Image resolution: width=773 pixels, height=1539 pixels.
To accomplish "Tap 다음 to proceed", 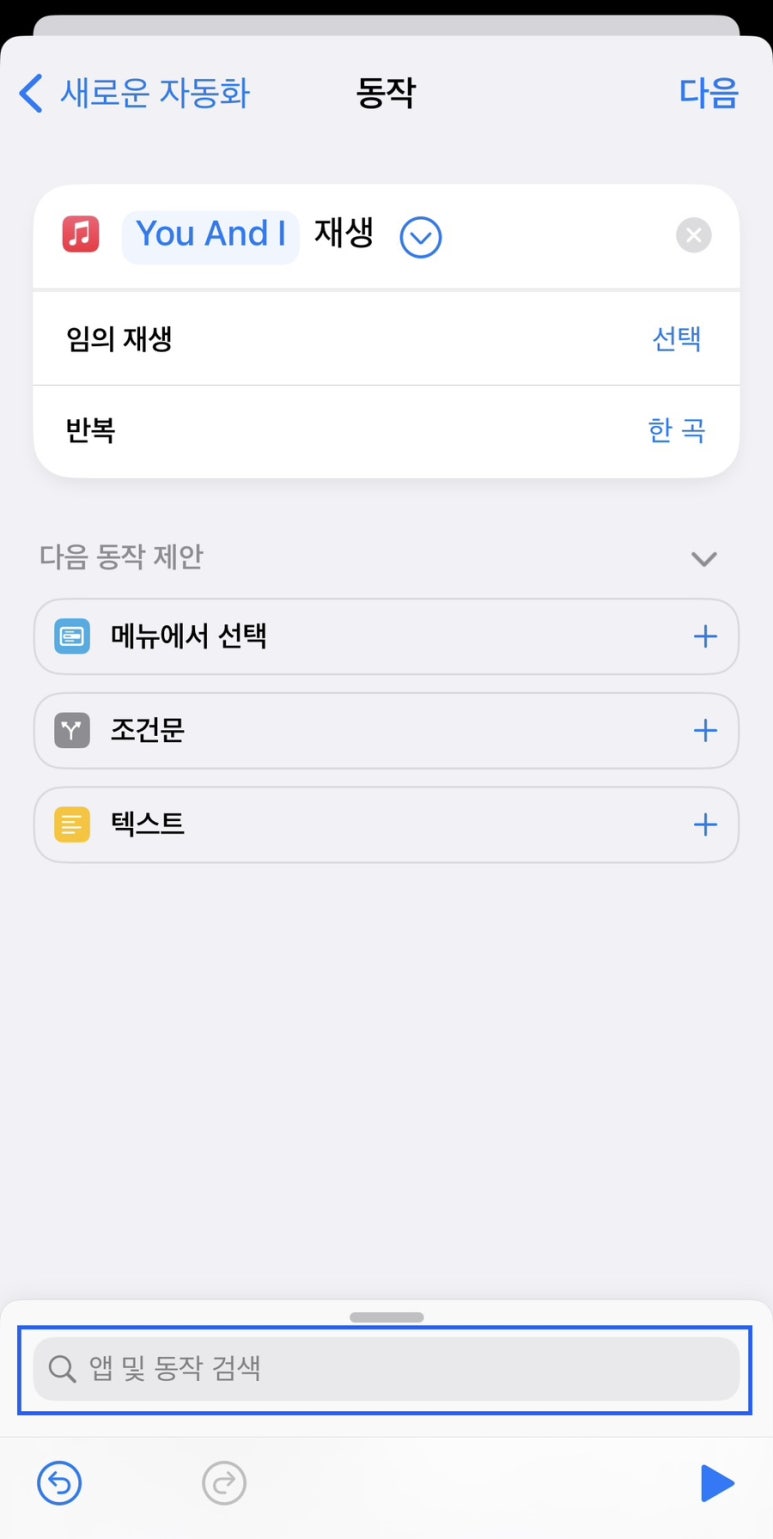I will (x=708, y=93).
